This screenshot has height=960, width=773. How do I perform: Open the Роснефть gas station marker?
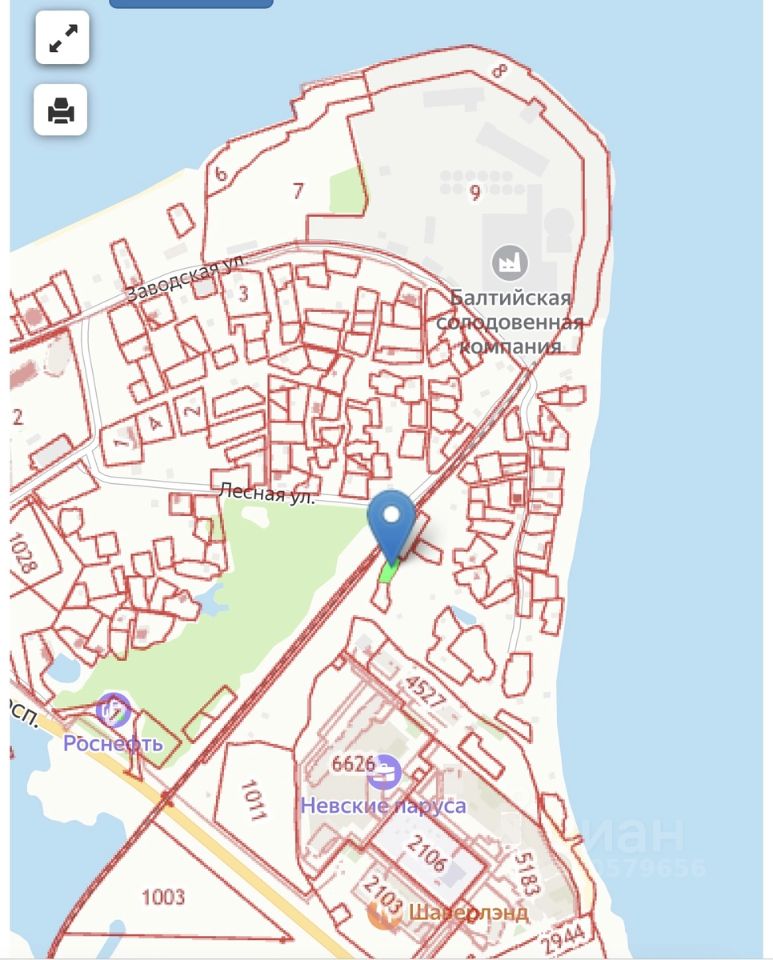[x=113, y=711]
